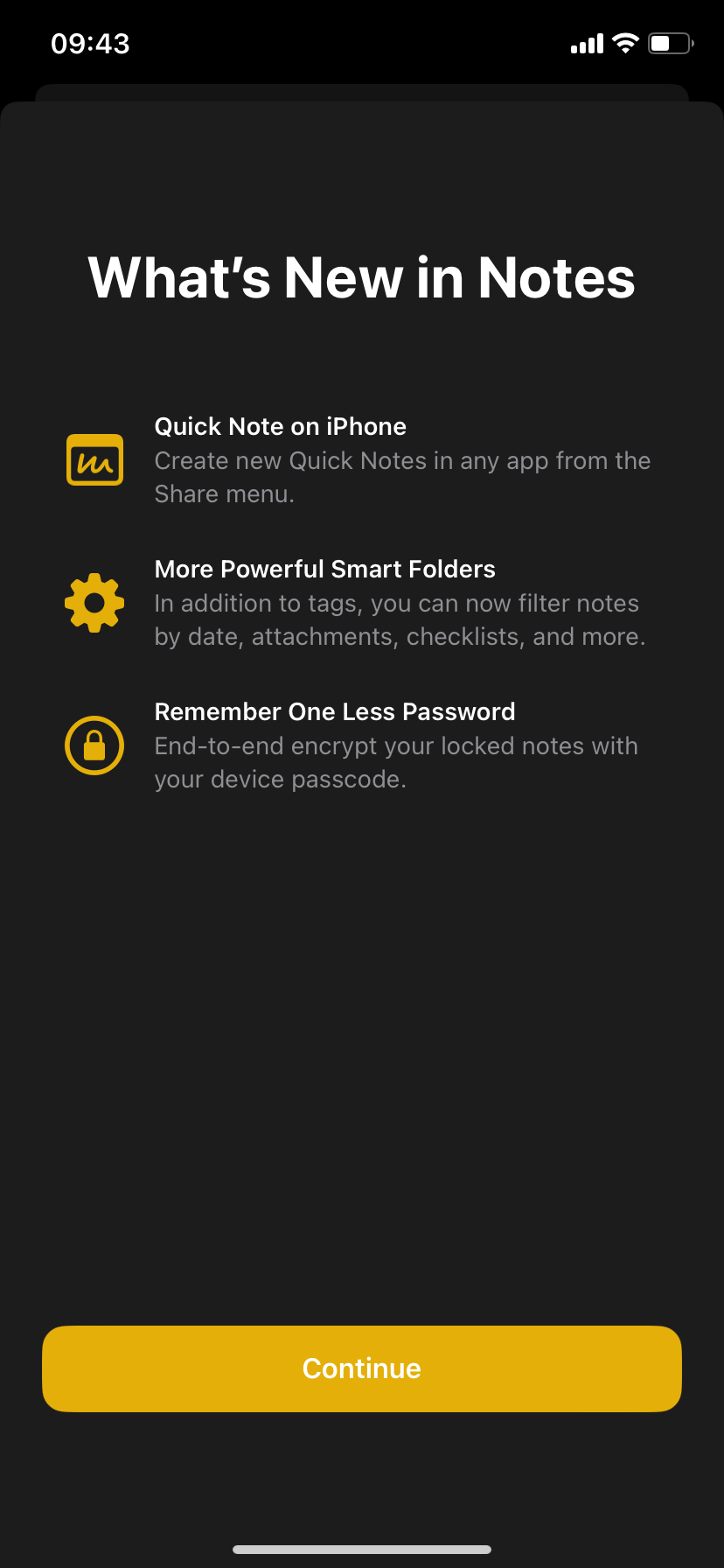The image size is (724, 1568).
Task: Click the Wi-Fi status icon
Action: pyautogui.click(x=624, y=42)
